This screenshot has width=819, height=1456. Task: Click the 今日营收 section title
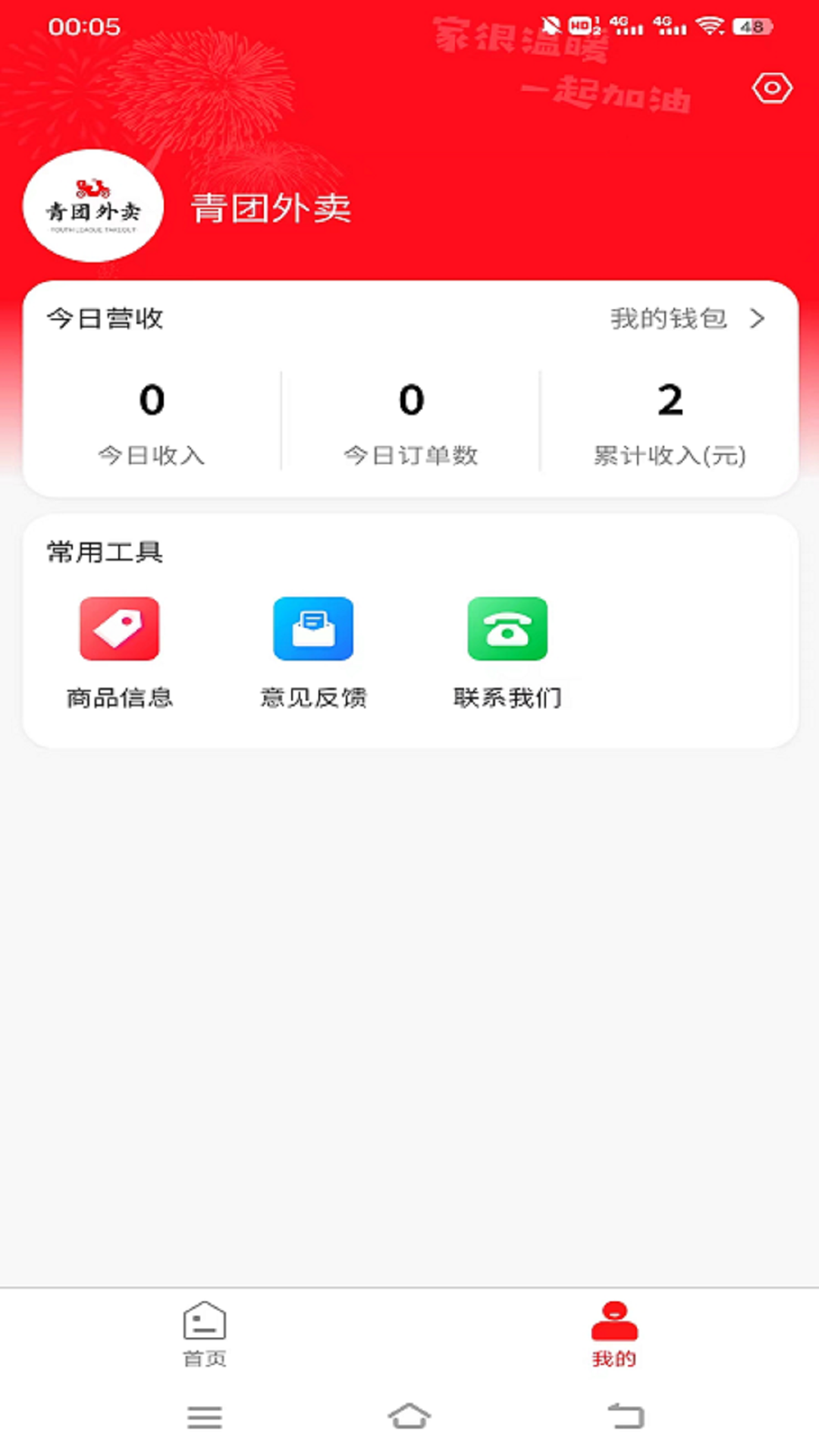pyautogui.click(x=105, y=319)
